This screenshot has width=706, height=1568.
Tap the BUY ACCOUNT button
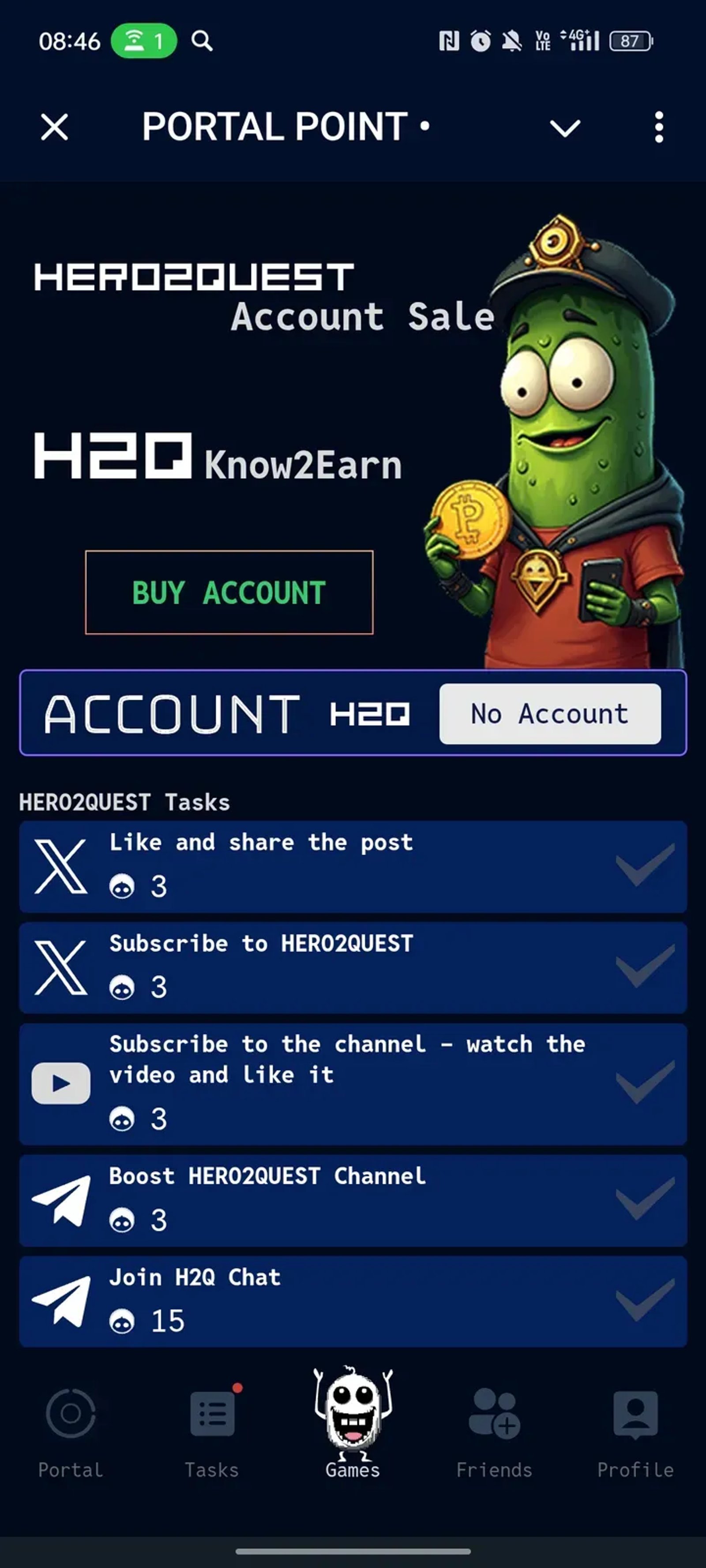[229, 592]
